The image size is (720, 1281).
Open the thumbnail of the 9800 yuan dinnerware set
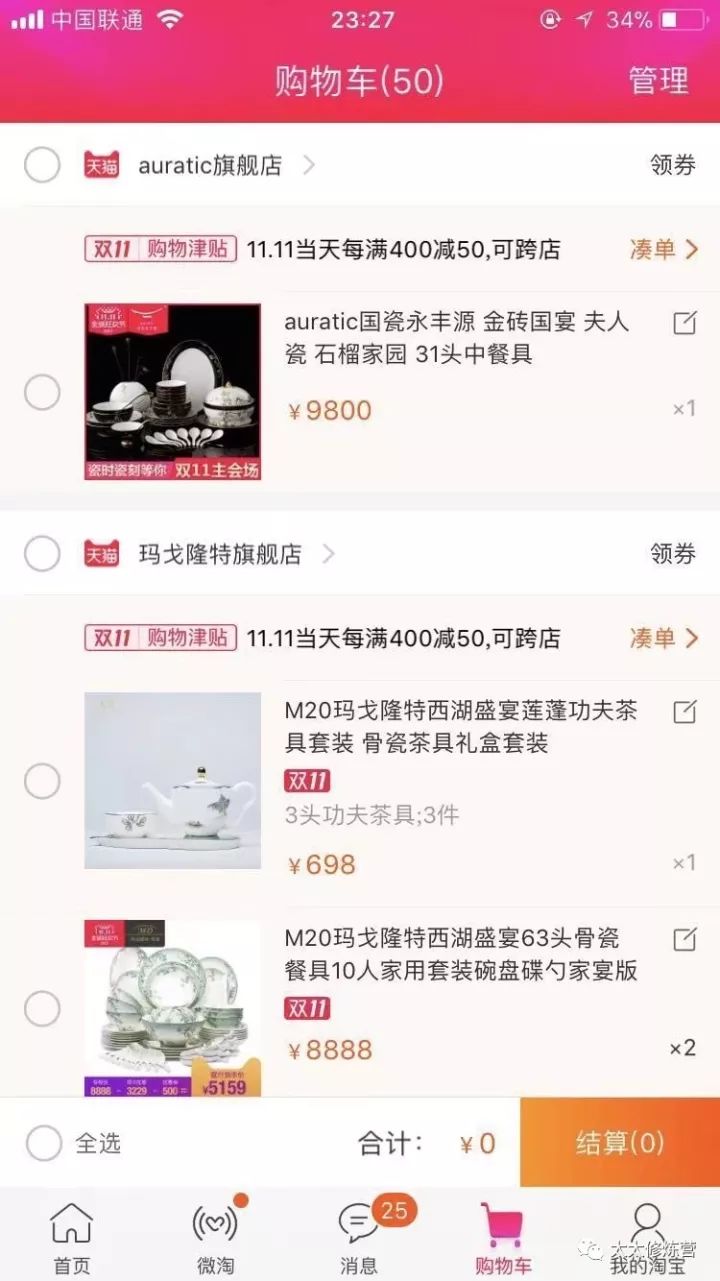point(171,390)
